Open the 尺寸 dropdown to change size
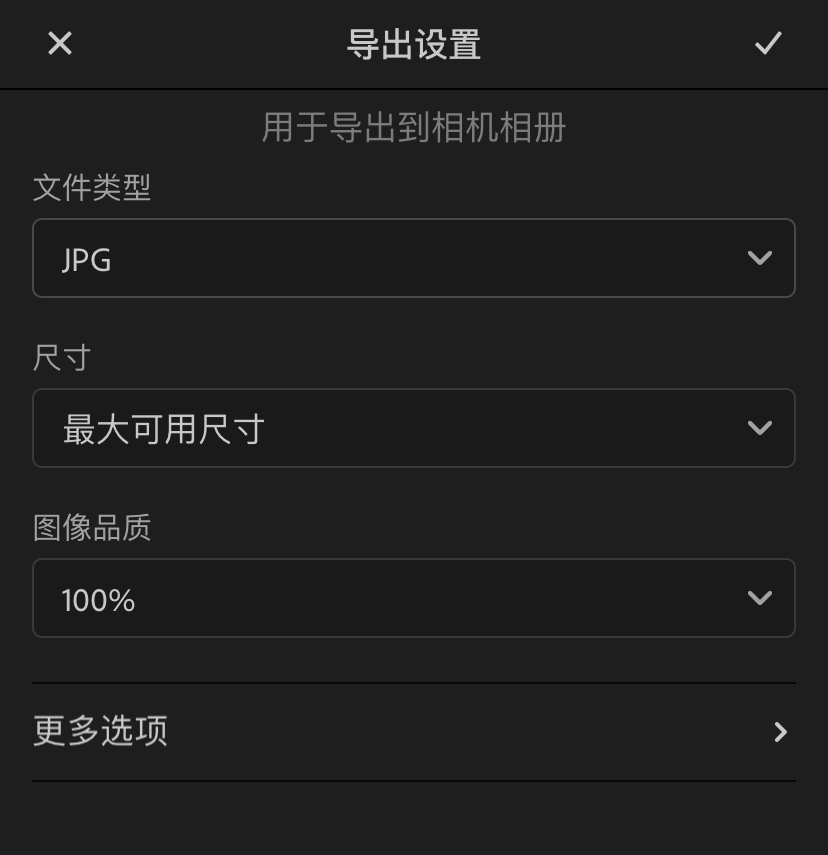 [x=414, y=428]
